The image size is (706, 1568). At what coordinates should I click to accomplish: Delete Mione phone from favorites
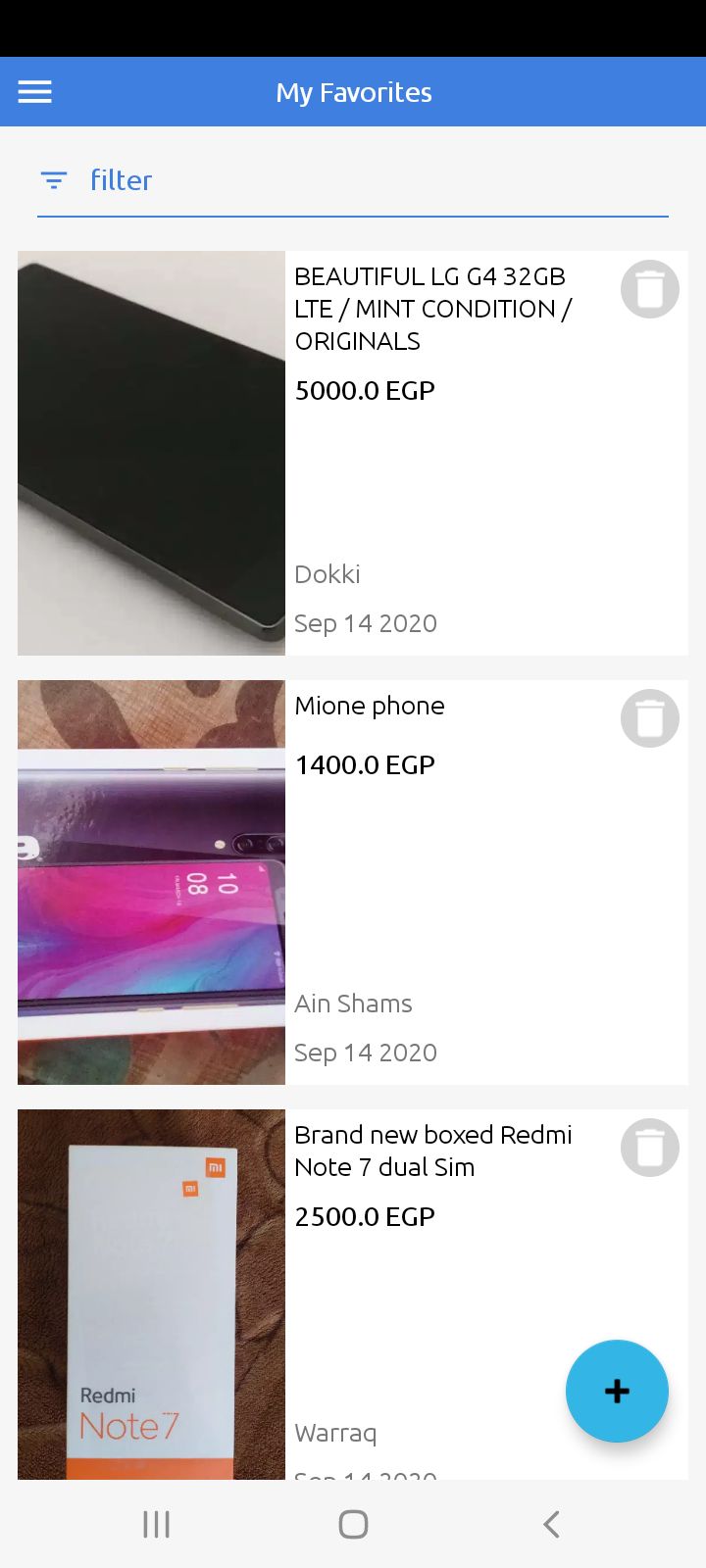(649, 718)
